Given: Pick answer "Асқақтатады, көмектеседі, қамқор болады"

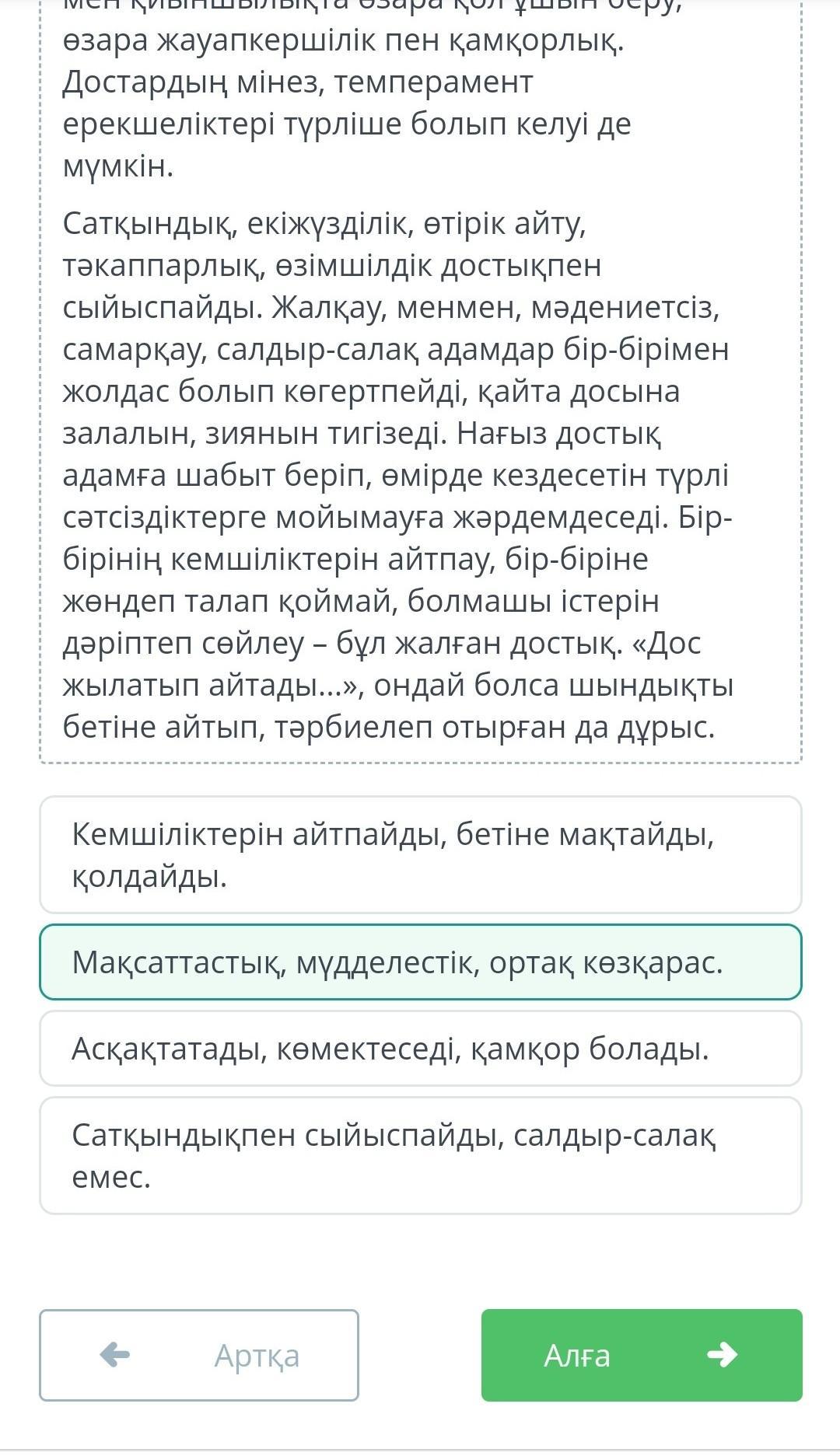Looking at the screenshot, I should pyautogui.click(x=420, y=1048).
